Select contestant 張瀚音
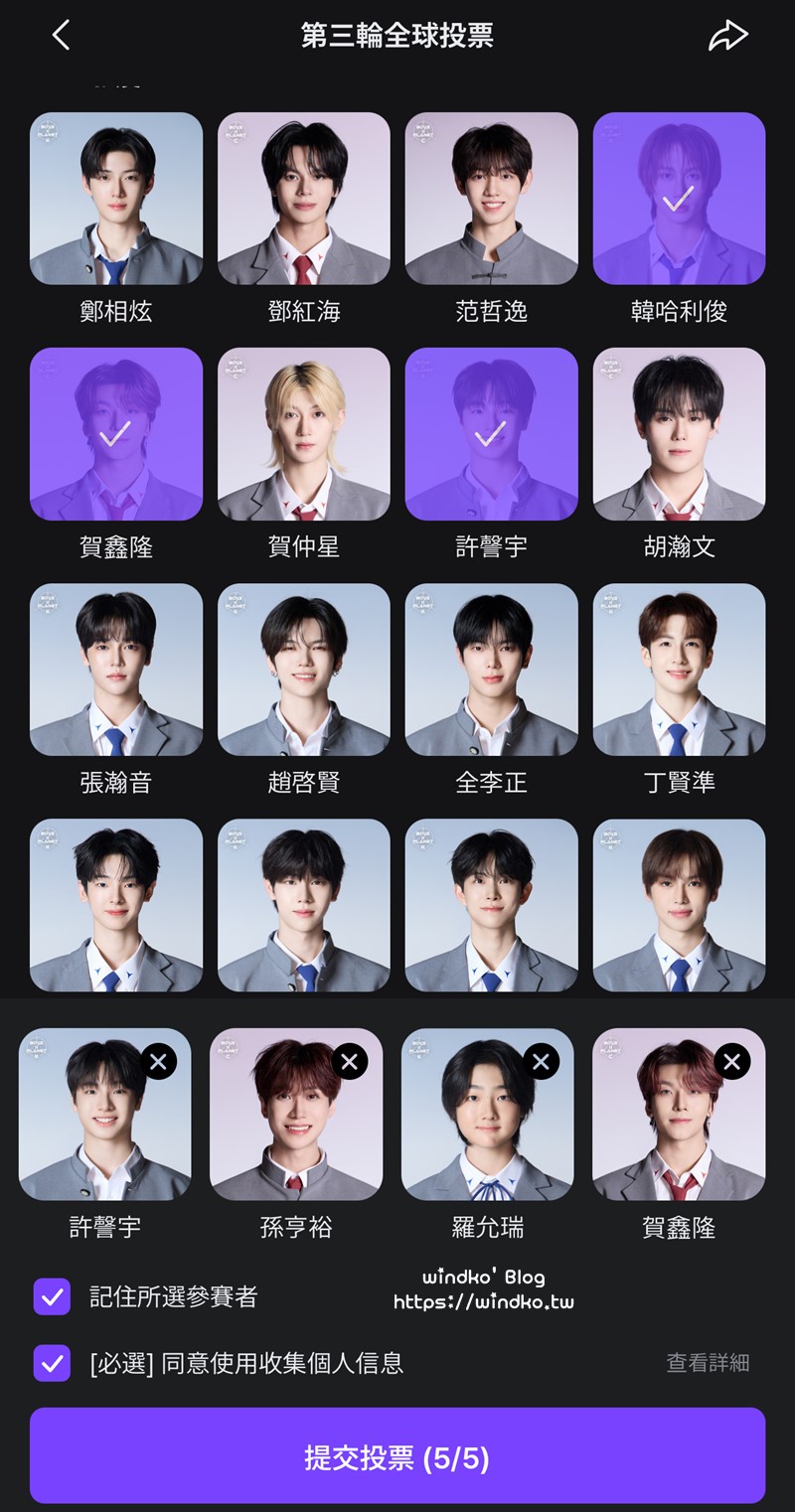The height and width of the screenshot is (1512, 795). [x=116, y=670]
